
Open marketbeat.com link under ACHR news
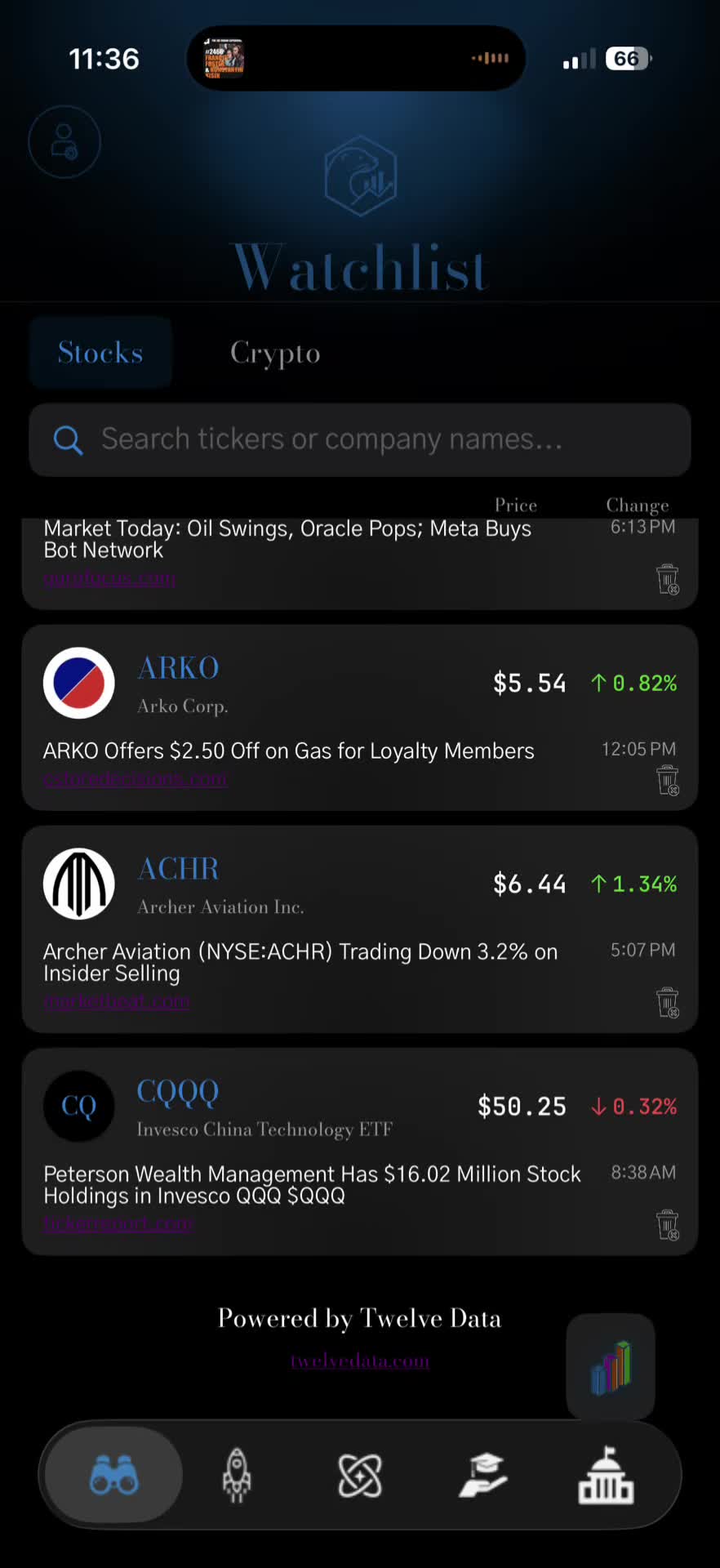click(x=117, y=1000)
